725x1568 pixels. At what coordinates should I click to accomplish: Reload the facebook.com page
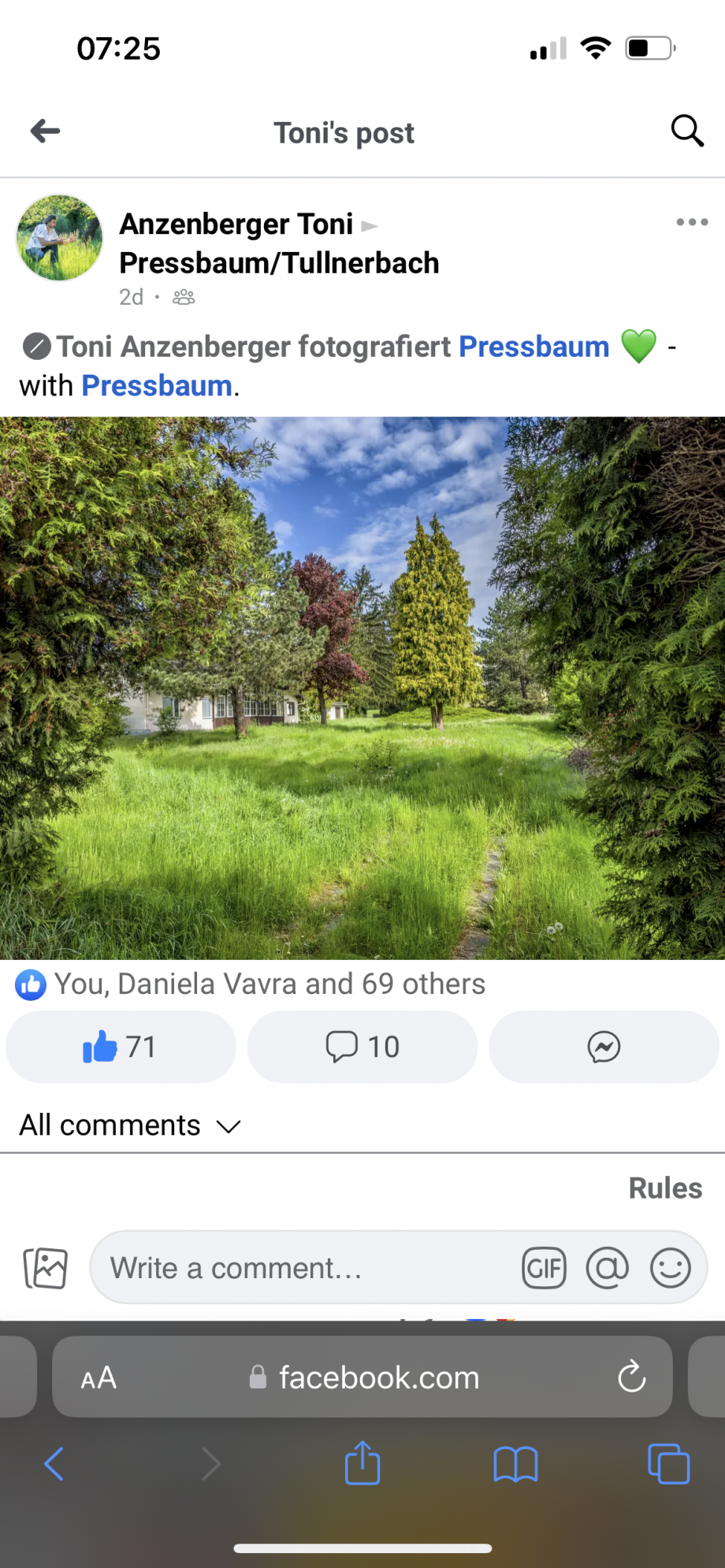coord(631,1377)
